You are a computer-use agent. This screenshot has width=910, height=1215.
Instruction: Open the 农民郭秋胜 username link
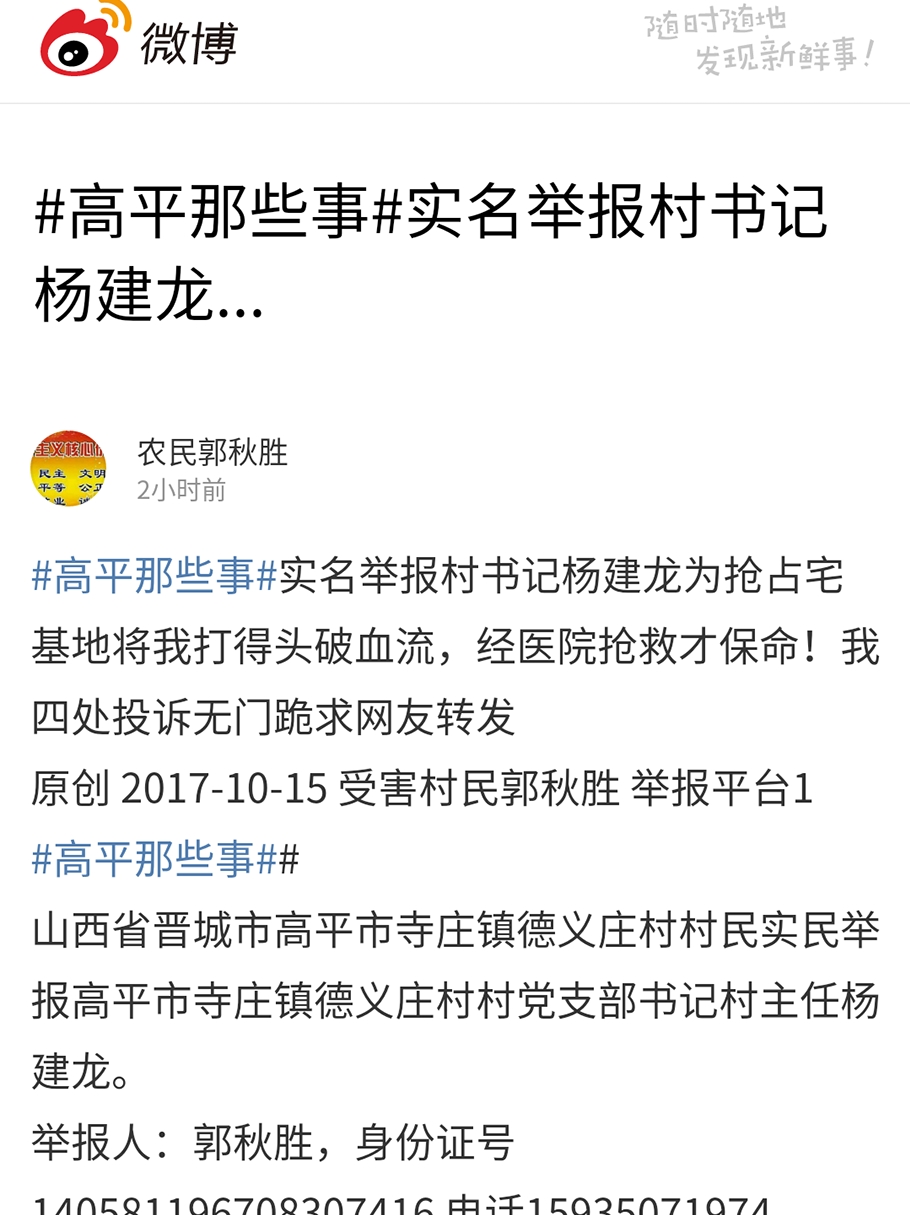coord(212,453)
